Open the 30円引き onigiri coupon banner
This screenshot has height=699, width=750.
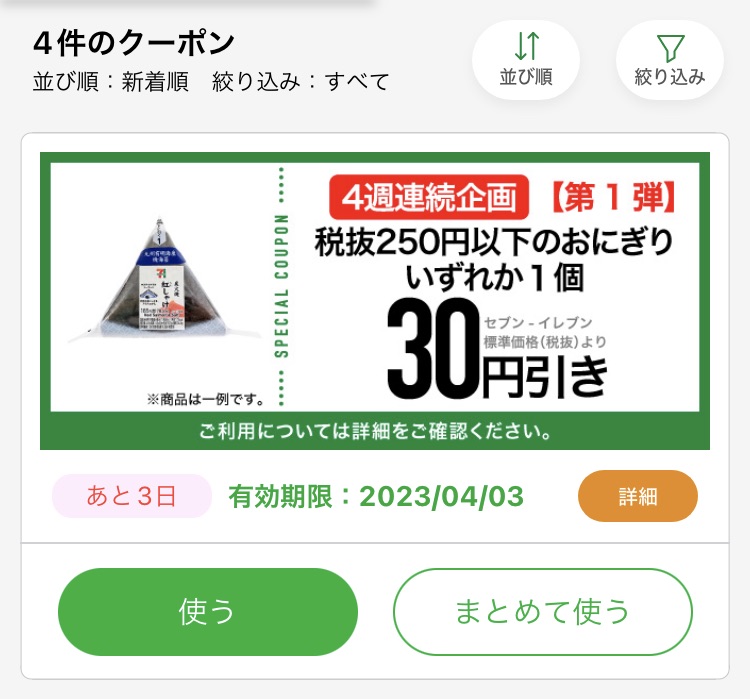click(x=374, y=300)
